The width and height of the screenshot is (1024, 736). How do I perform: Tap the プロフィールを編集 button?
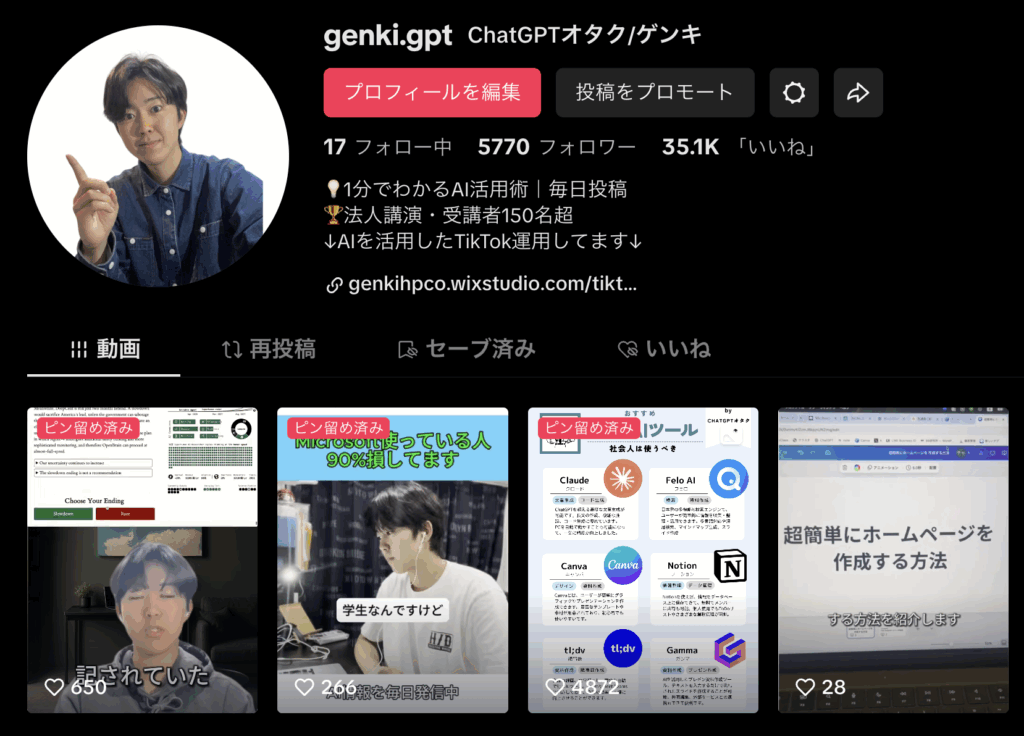coord(432,93)
